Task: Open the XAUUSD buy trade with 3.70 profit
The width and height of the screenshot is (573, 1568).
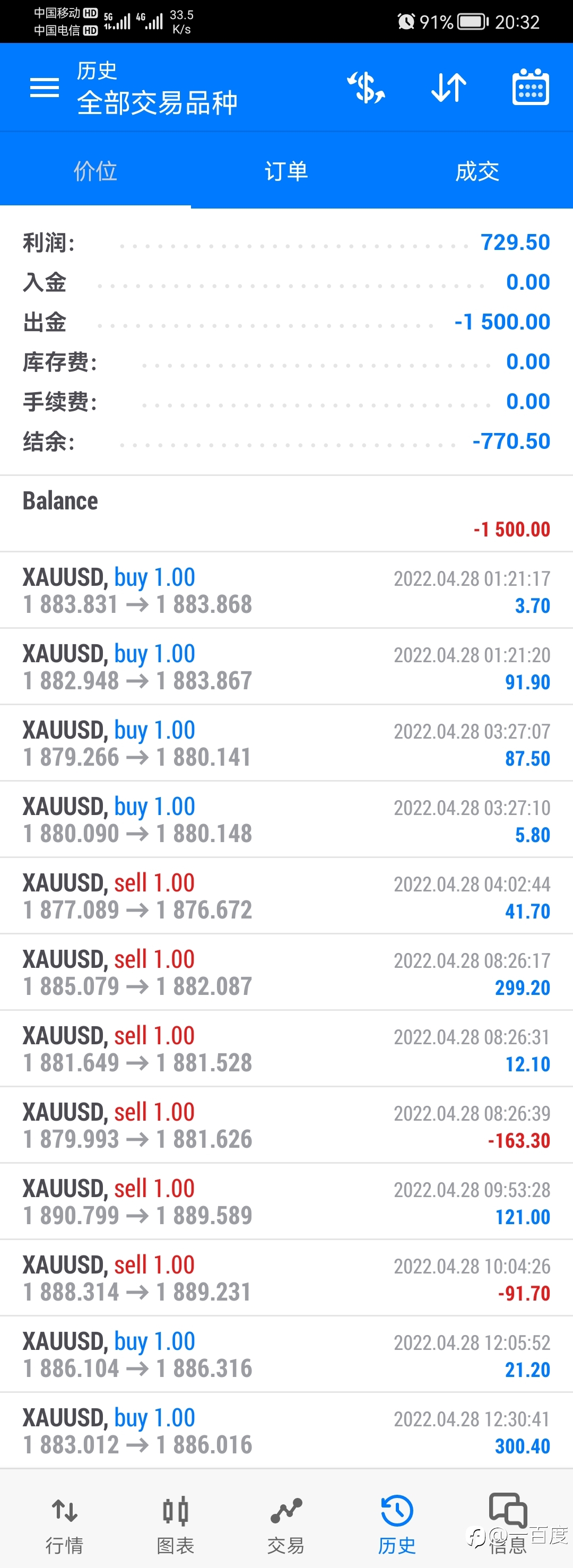Action: [x=286, y=591]
